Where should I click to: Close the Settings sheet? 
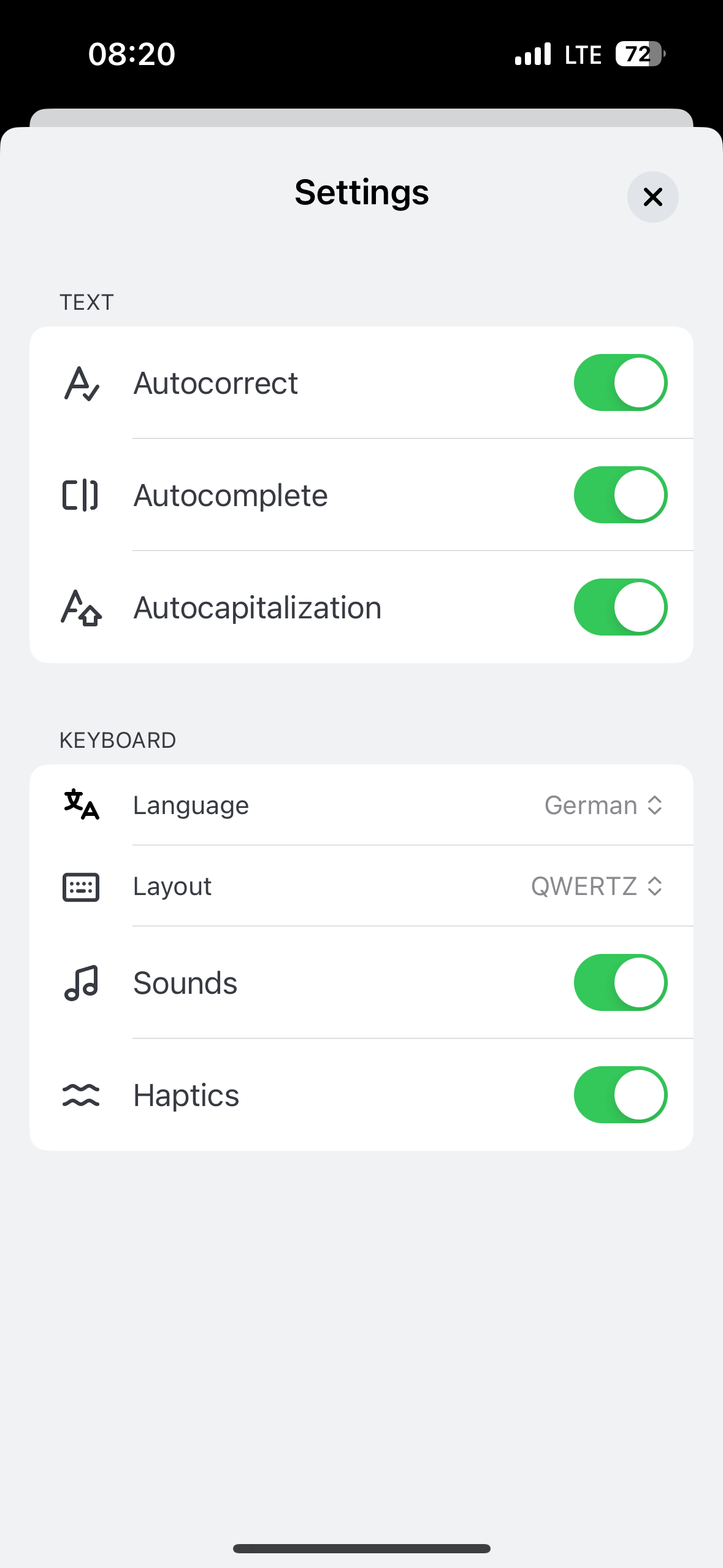[x=652, y=197]
